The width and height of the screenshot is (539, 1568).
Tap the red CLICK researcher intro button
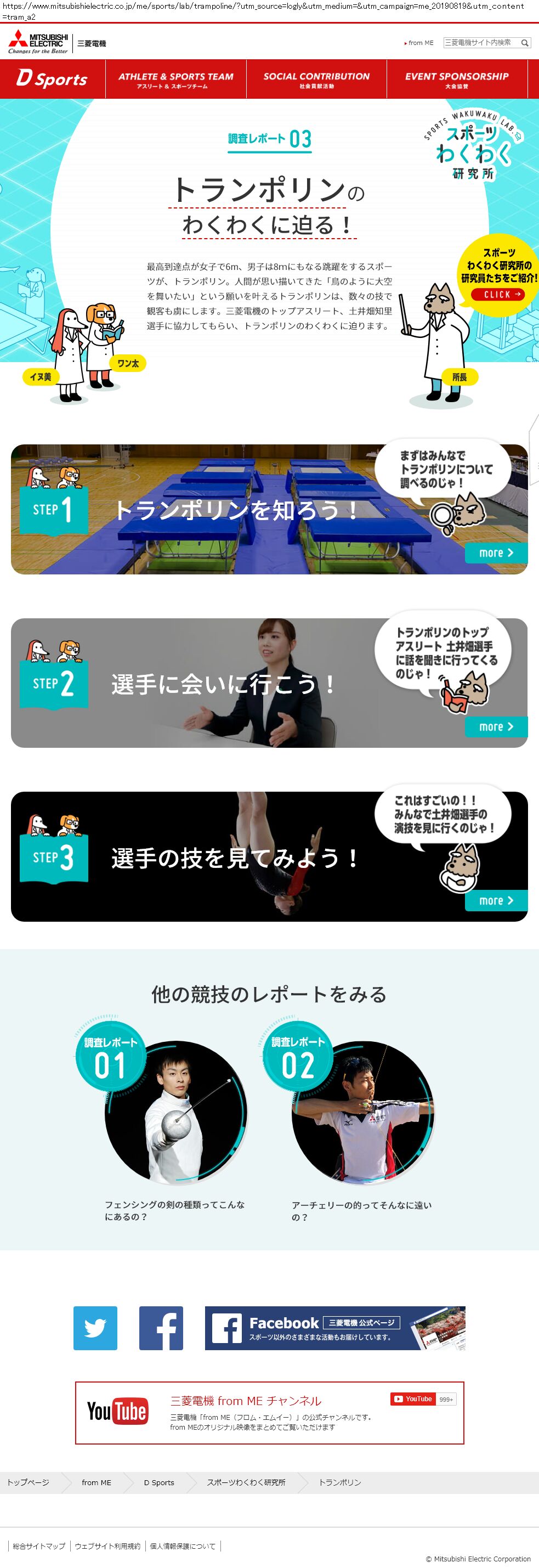(x=498, y=295)
